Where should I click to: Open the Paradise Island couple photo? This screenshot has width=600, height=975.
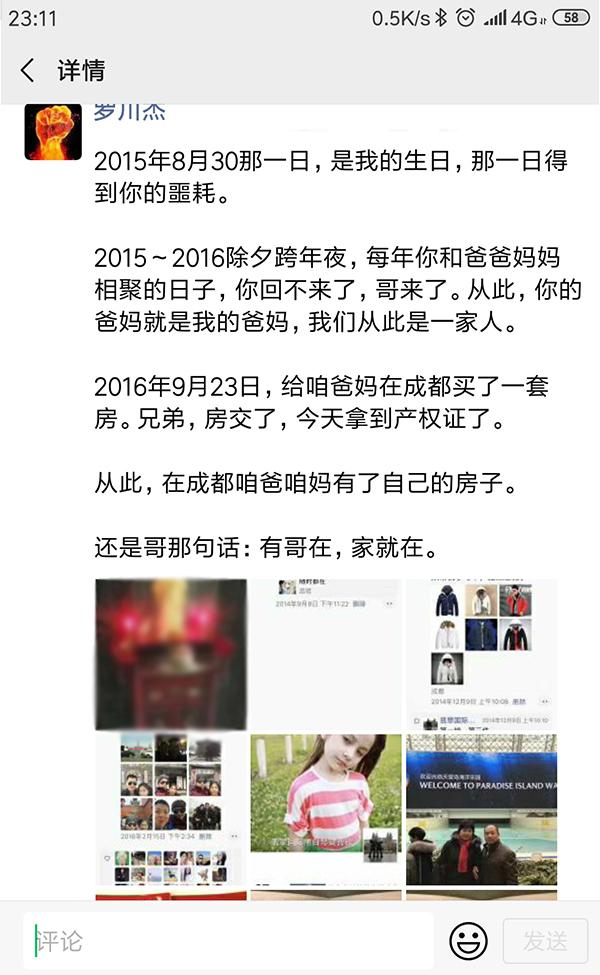click(x=481, y=810)
